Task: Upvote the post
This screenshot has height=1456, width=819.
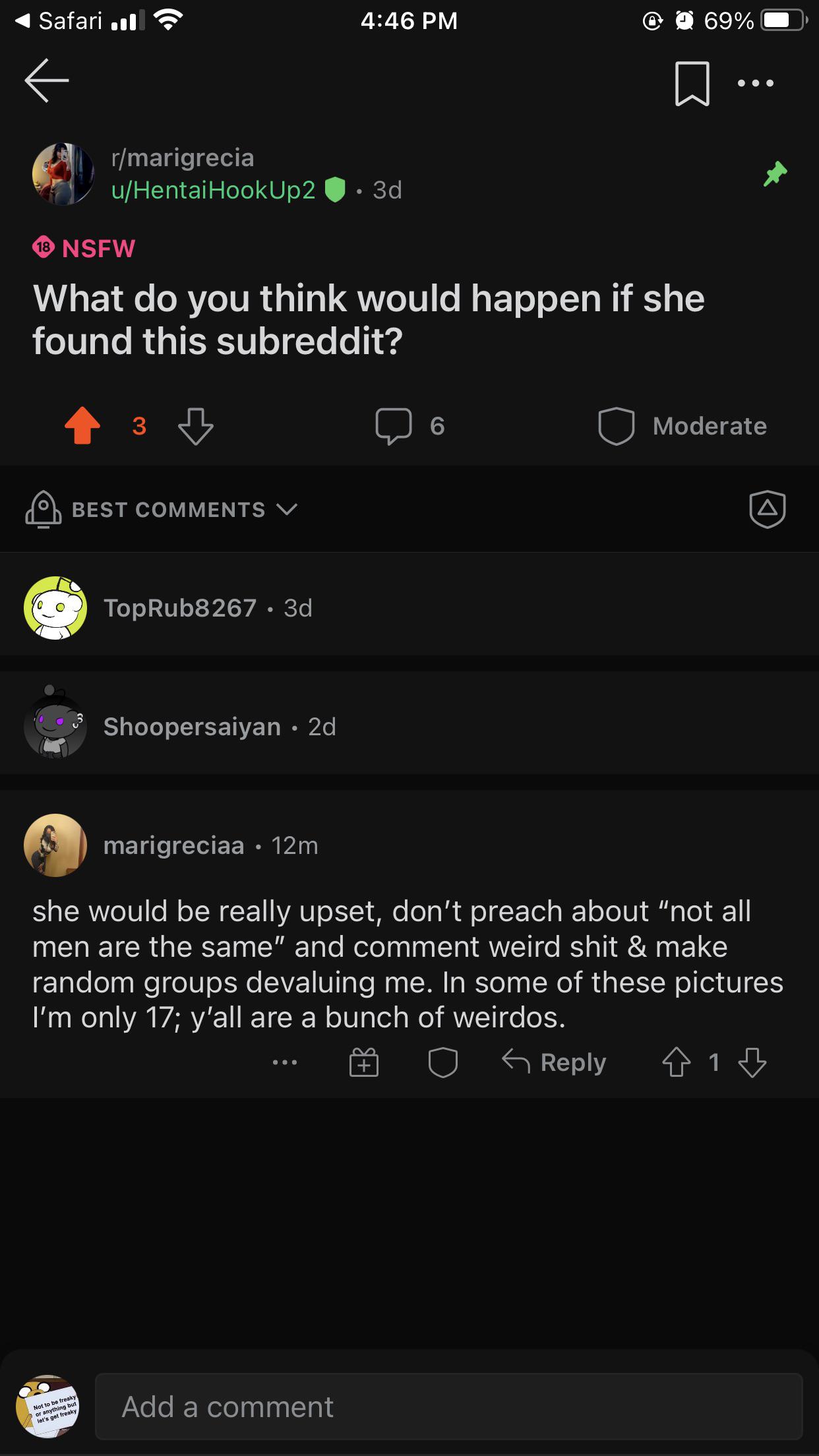Action: coord(82,426)
